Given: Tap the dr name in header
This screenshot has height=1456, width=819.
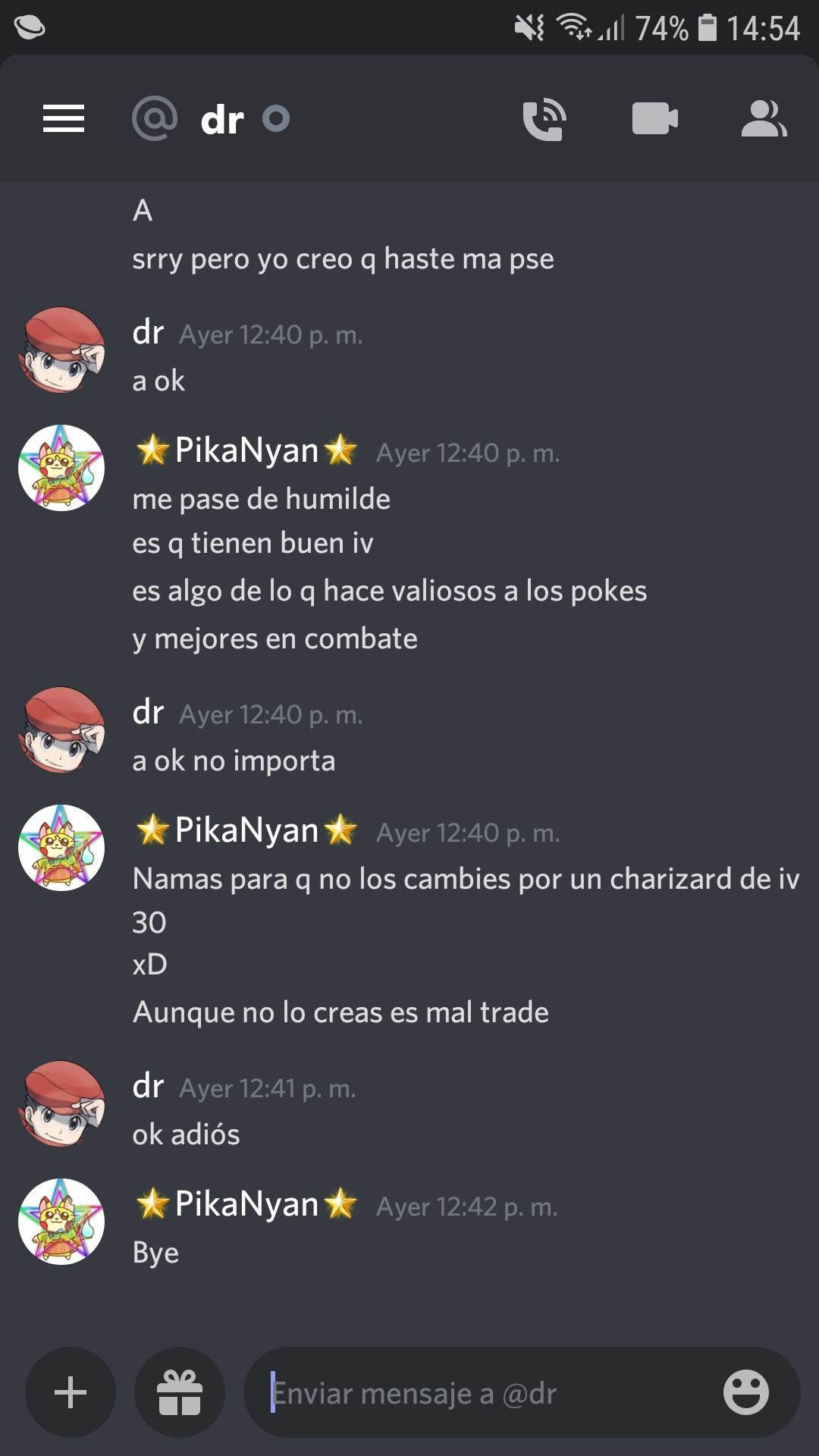Looking at the screenshot, I should coord(222,120).
